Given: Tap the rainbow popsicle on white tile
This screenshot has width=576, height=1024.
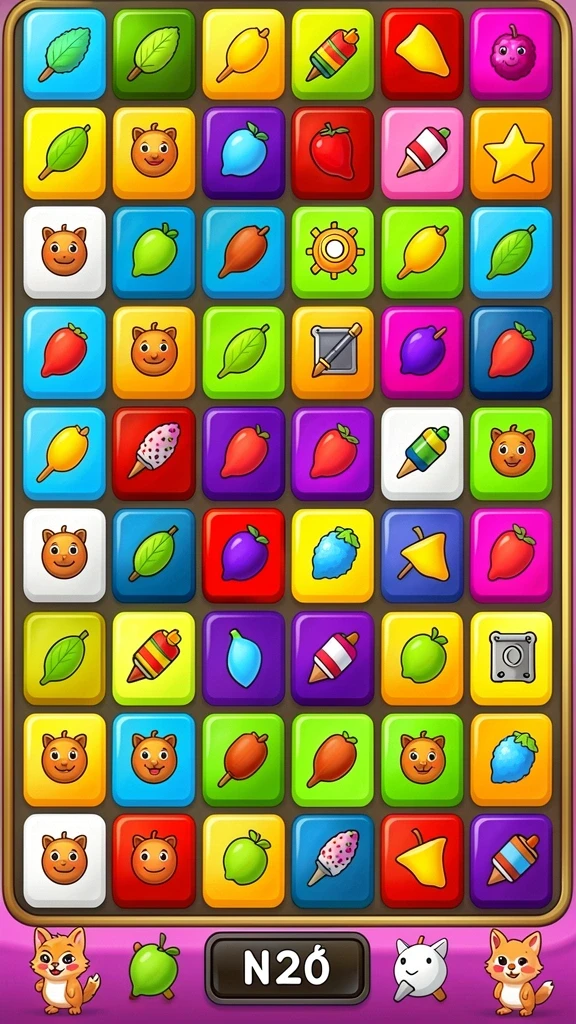Looking at the screenshot, I should 422,453.
